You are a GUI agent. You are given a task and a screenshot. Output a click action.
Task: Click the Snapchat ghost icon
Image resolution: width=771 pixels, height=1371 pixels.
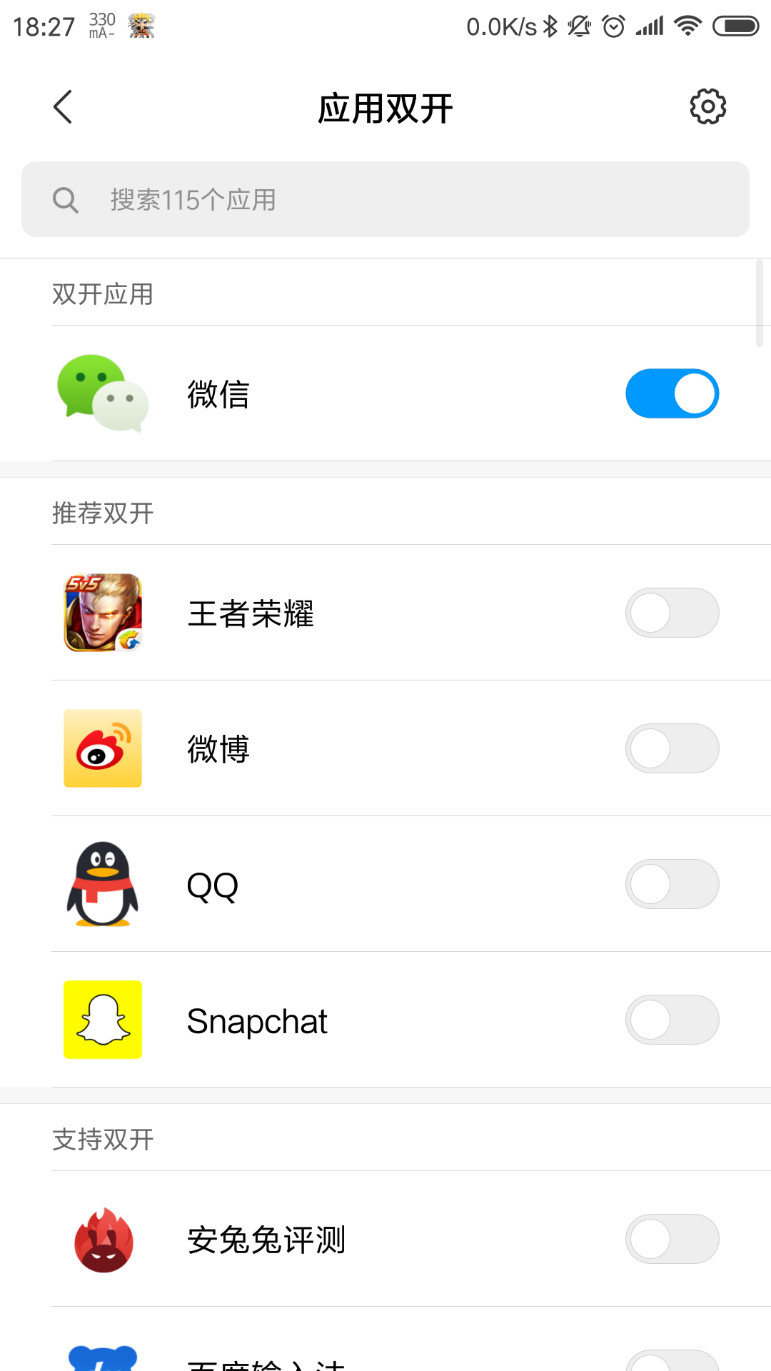(102, 1020)
